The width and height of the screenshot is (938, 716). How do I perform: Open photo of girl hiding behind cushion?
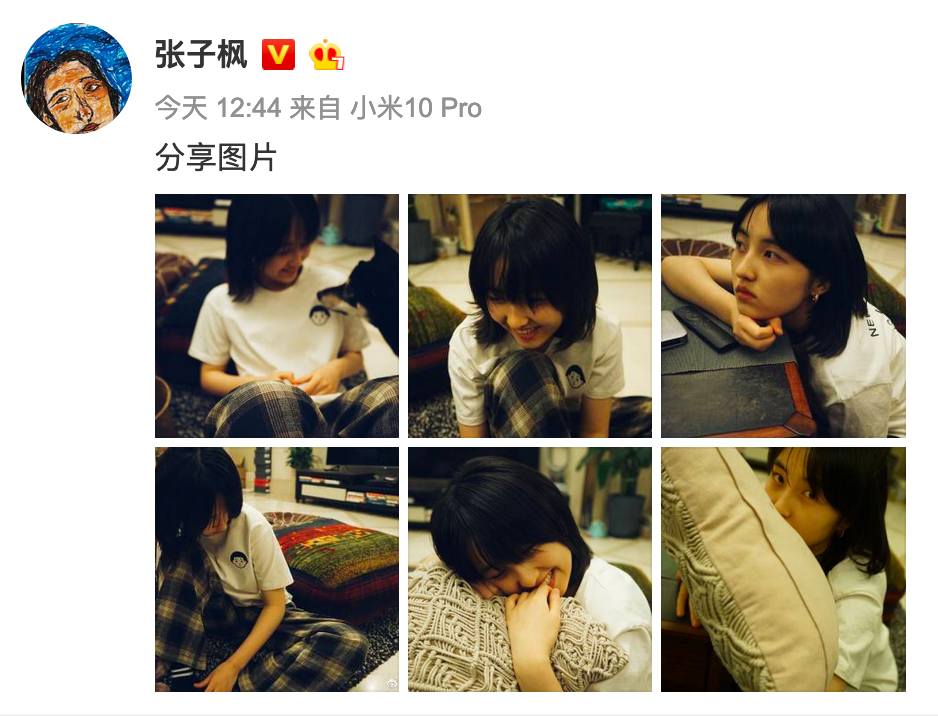coord(783,569)
